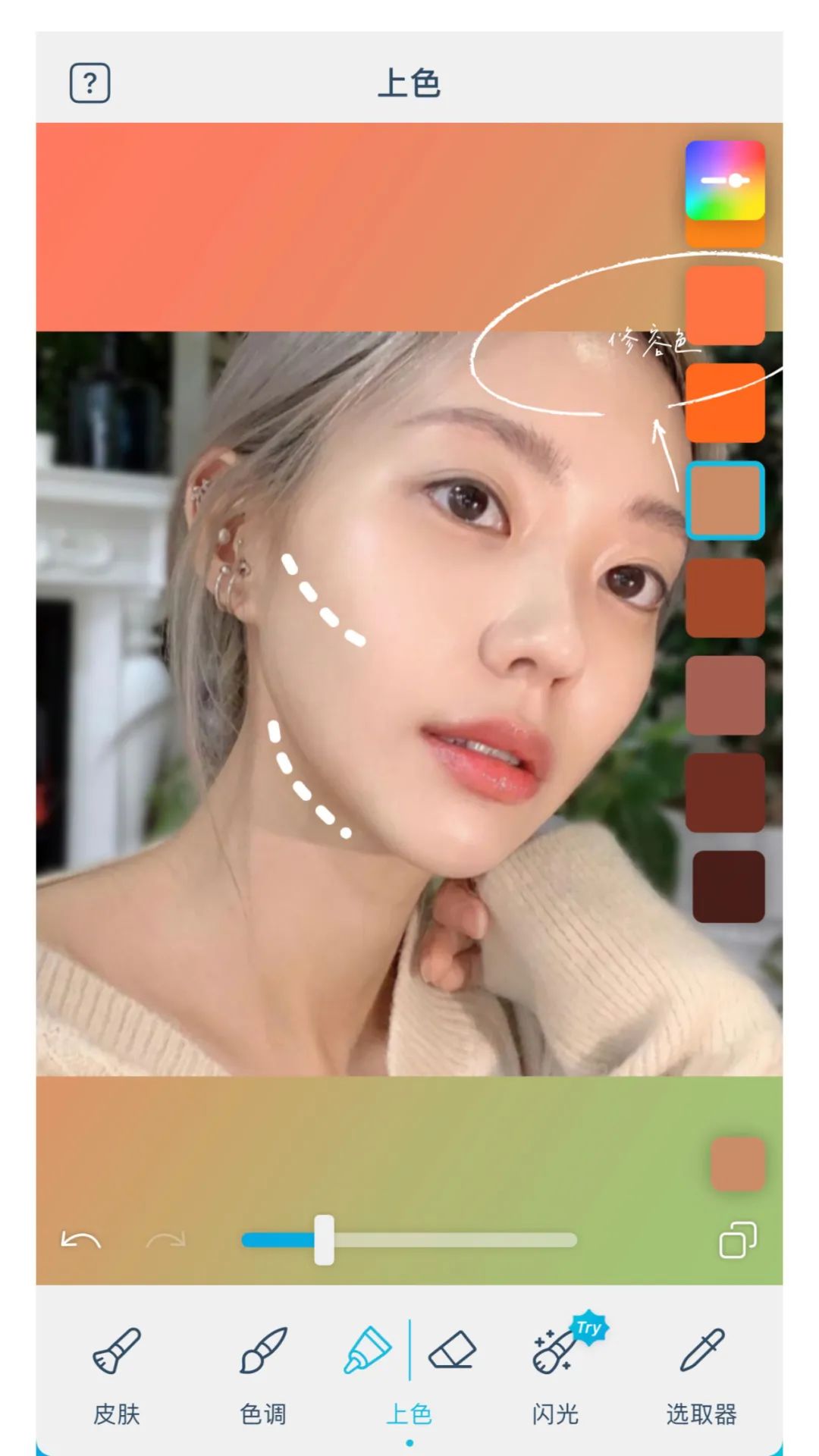Adjust the brush intensity slider
The height and width of the screenshot is (1456, 819).
pos(325,1240)
